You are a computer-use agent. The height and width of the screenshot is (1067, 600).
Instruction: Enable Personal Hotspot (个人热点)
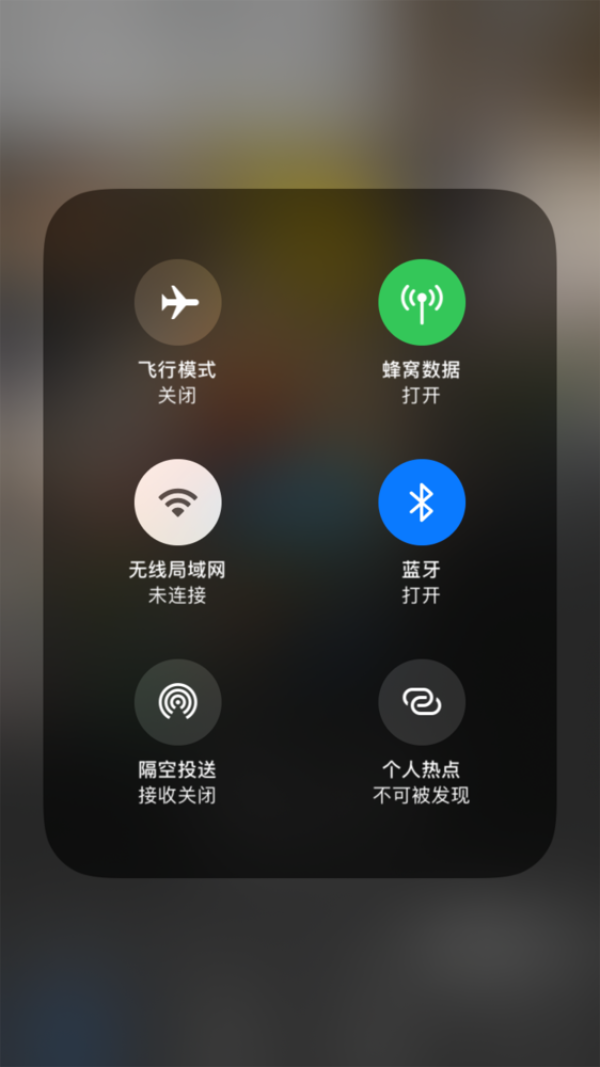[x=422, y=702]
